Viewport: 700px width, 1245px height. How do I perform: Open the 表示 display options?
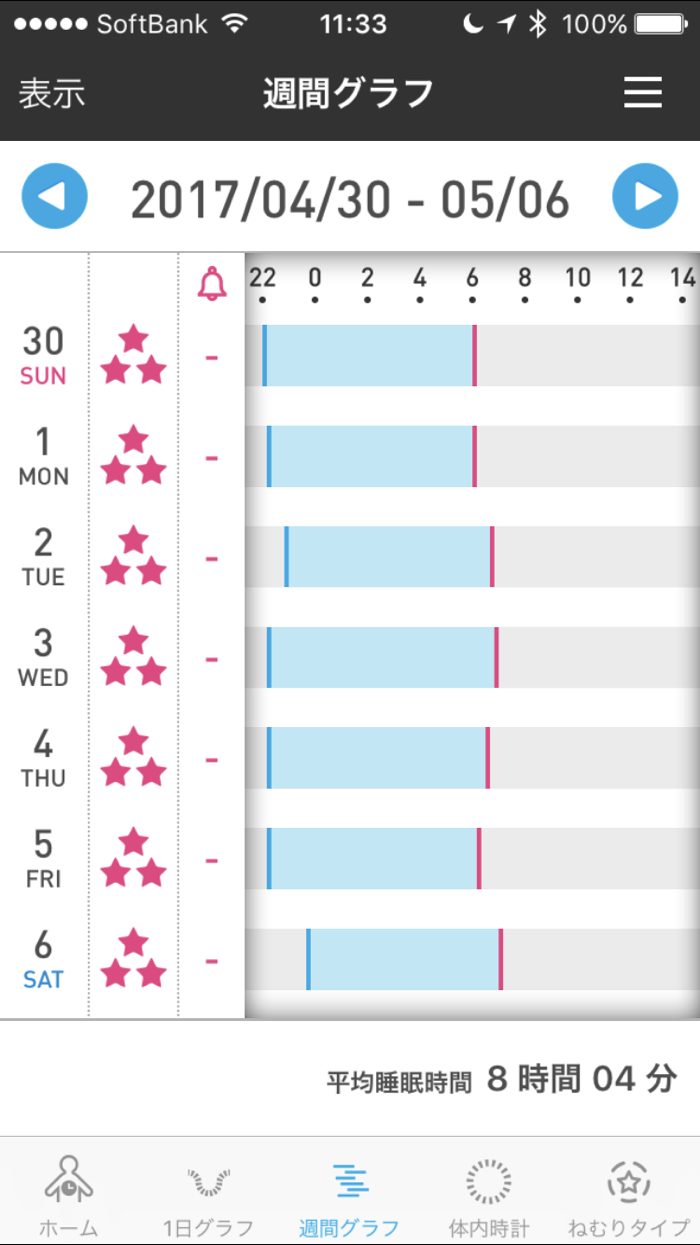tap(52, 93)
